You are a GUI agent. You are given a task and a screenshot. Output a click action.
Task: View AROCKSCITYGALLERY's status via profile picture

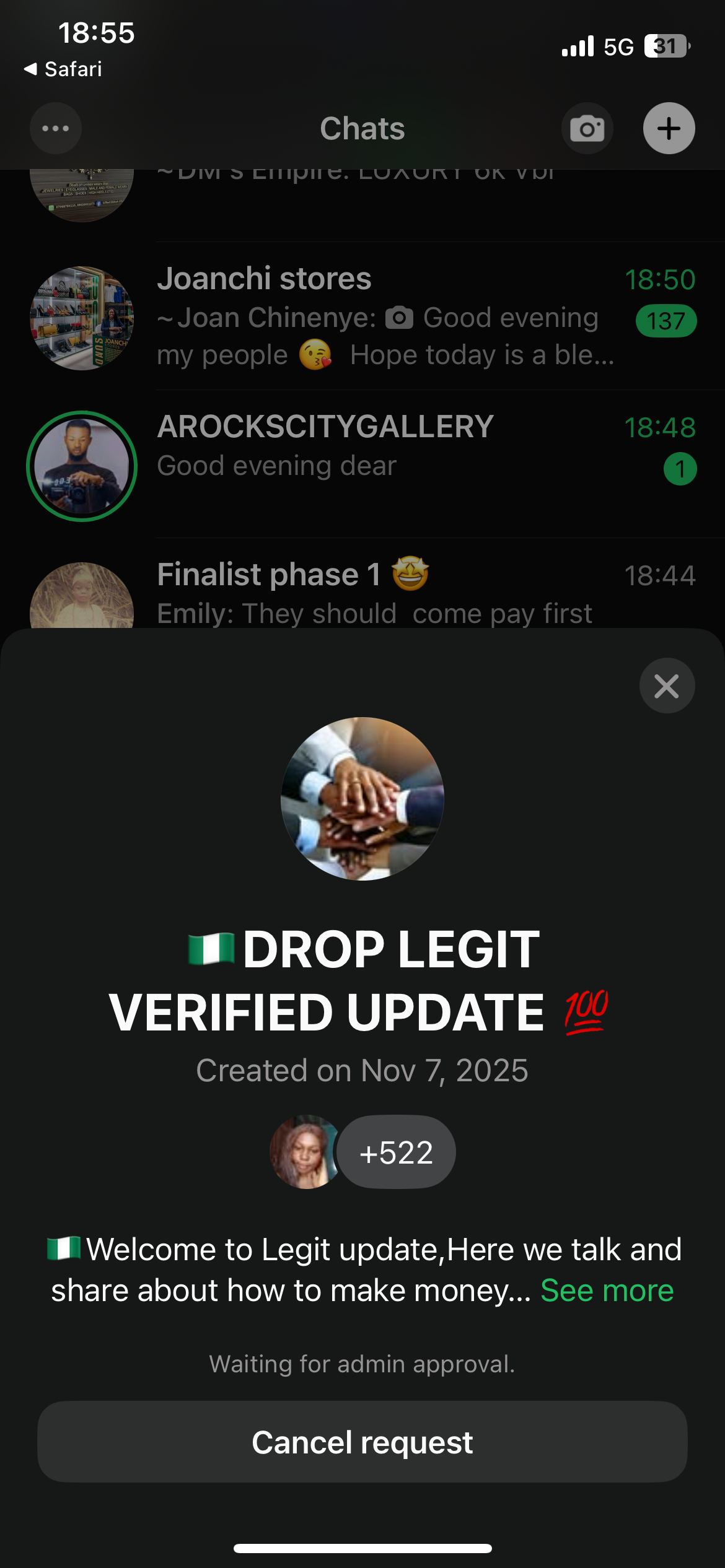[x=82, y=466]
